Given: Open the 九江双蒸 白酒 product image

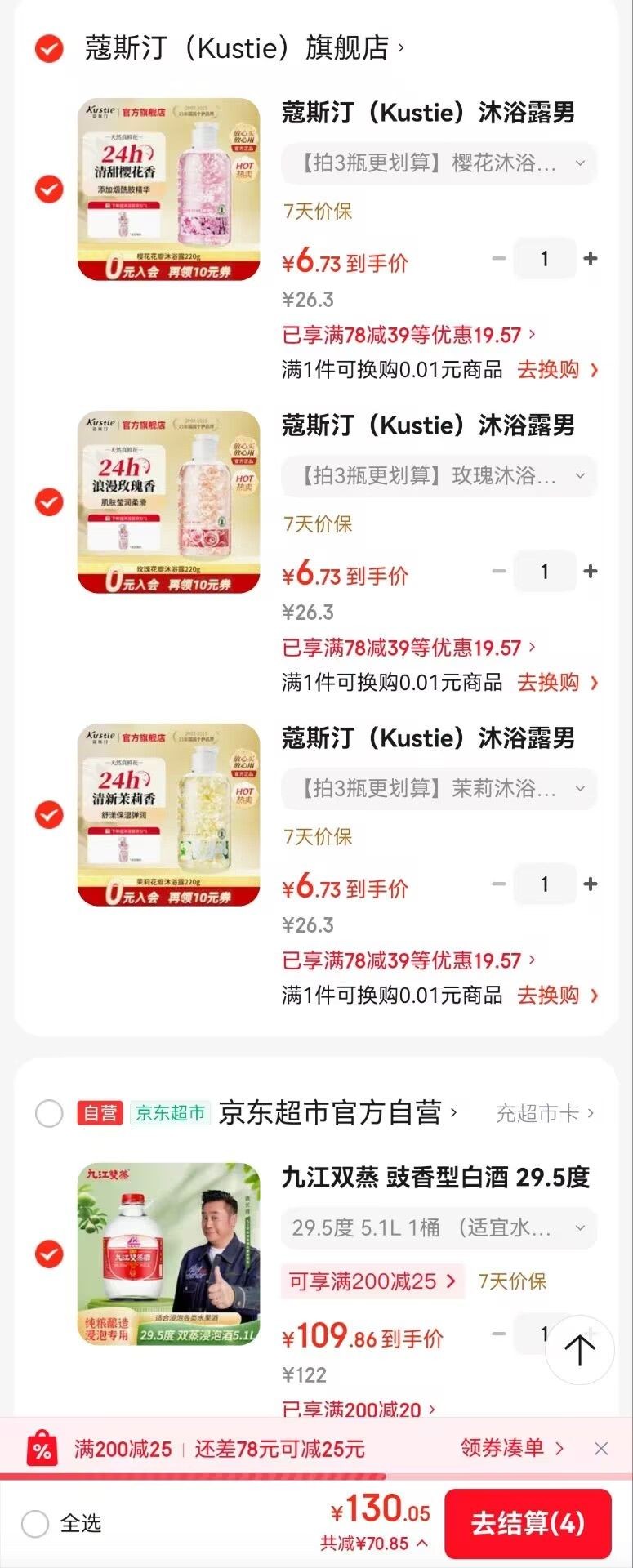Looking at the screenshot, I should tap(169, 1254).
